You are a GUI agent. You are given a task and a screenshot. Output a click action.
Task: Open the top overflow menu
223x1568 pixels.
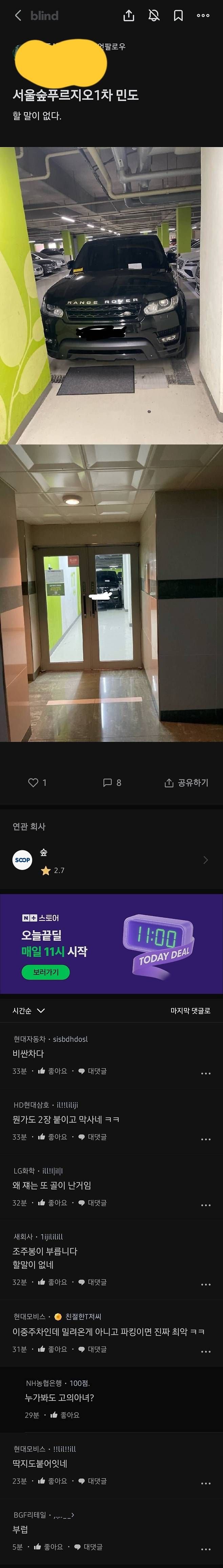coord(203,16)
